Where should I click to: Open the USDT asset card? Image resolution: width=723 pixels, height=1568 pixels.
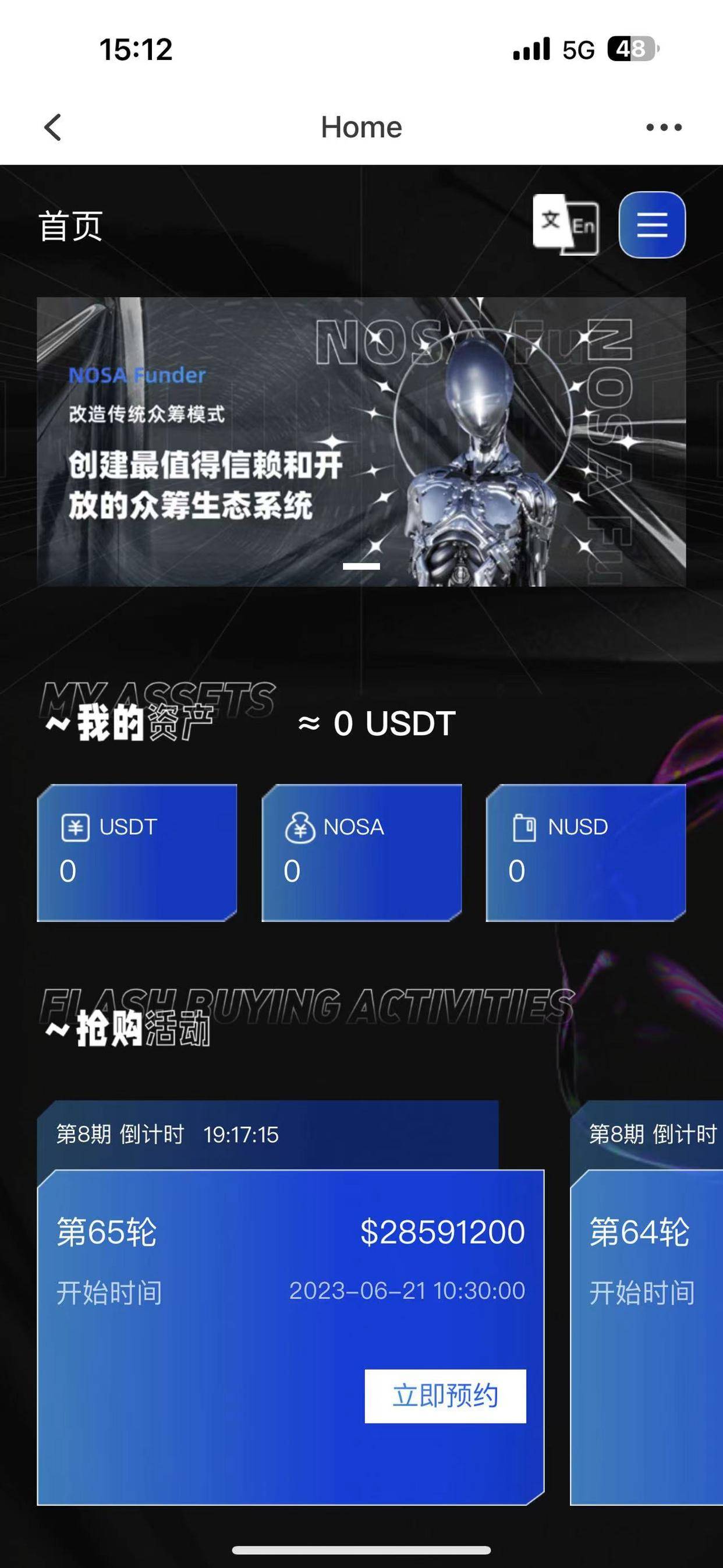point(137,852)
